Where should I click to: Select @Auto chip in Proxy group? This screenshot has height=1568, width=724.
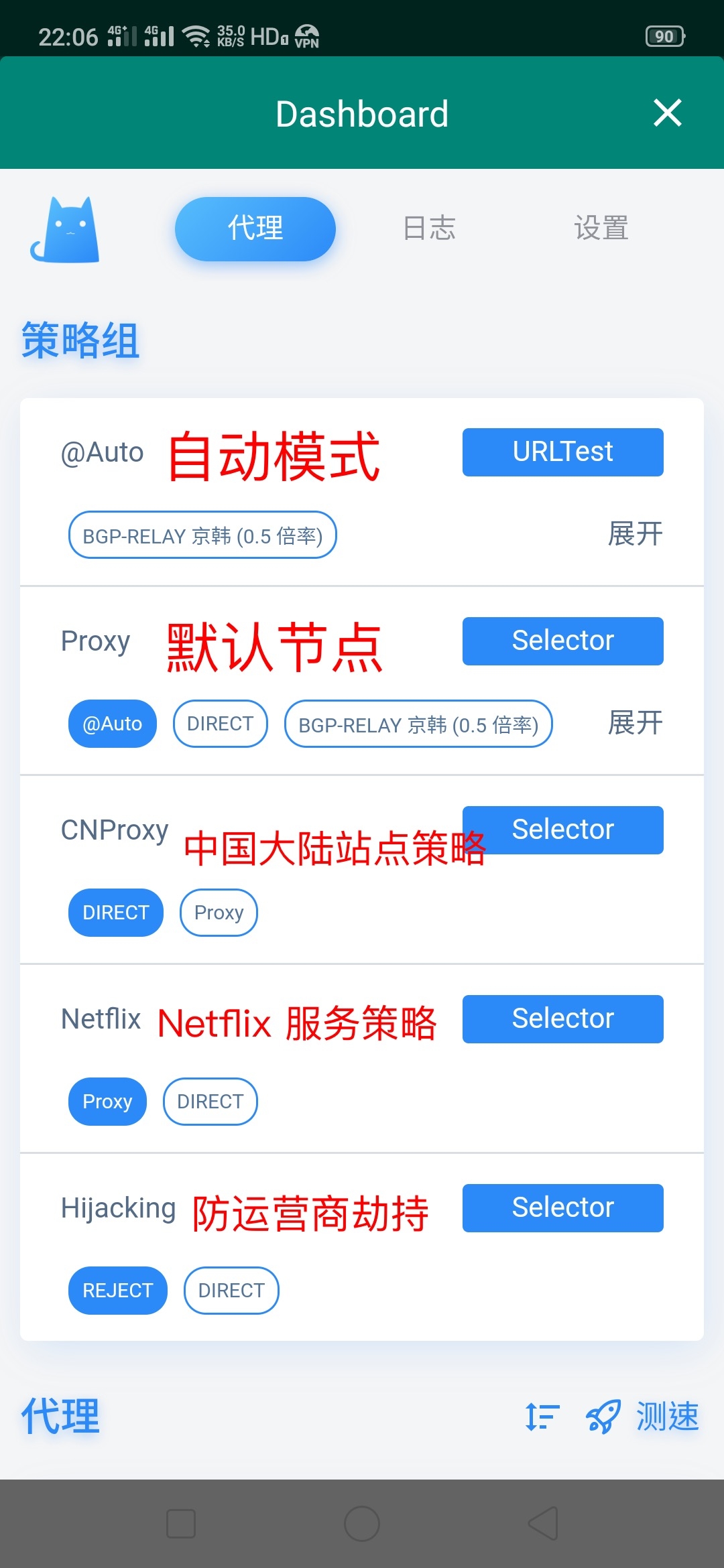pyautogui.click(x=113, y=724)
